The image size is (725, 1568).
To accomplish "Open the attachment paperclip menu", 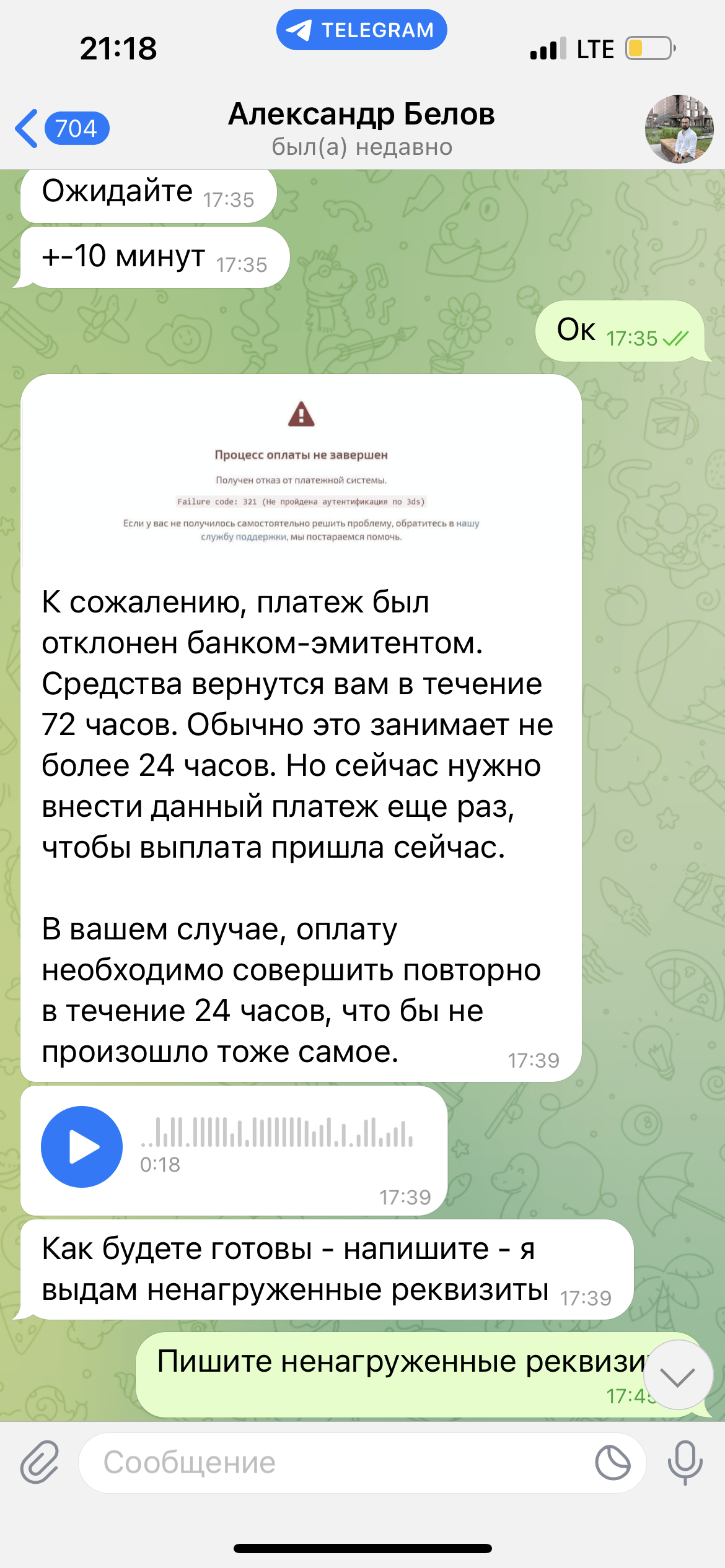I will coord(40,1462).
